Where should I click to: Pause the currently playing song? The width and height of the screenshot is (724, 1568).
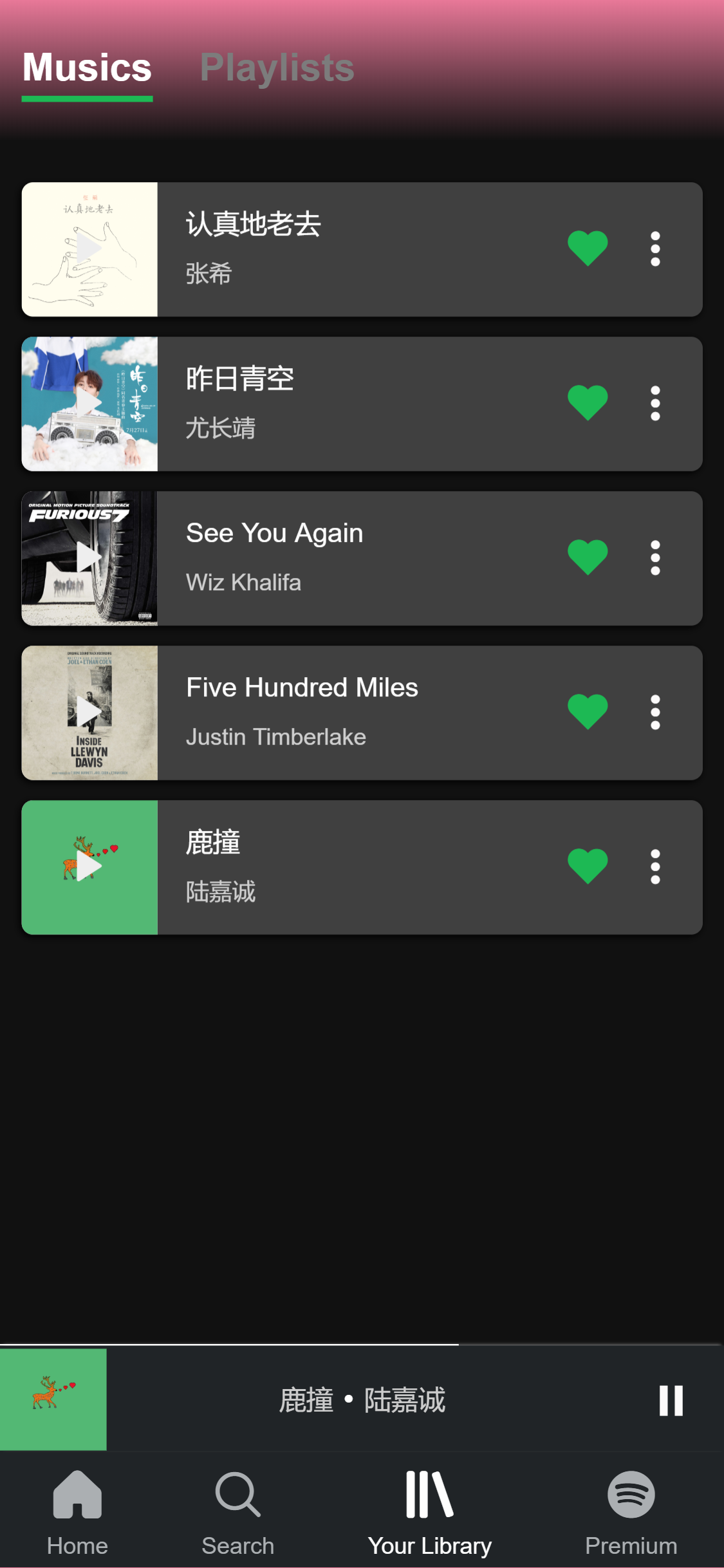click(x=671, y=1400)
